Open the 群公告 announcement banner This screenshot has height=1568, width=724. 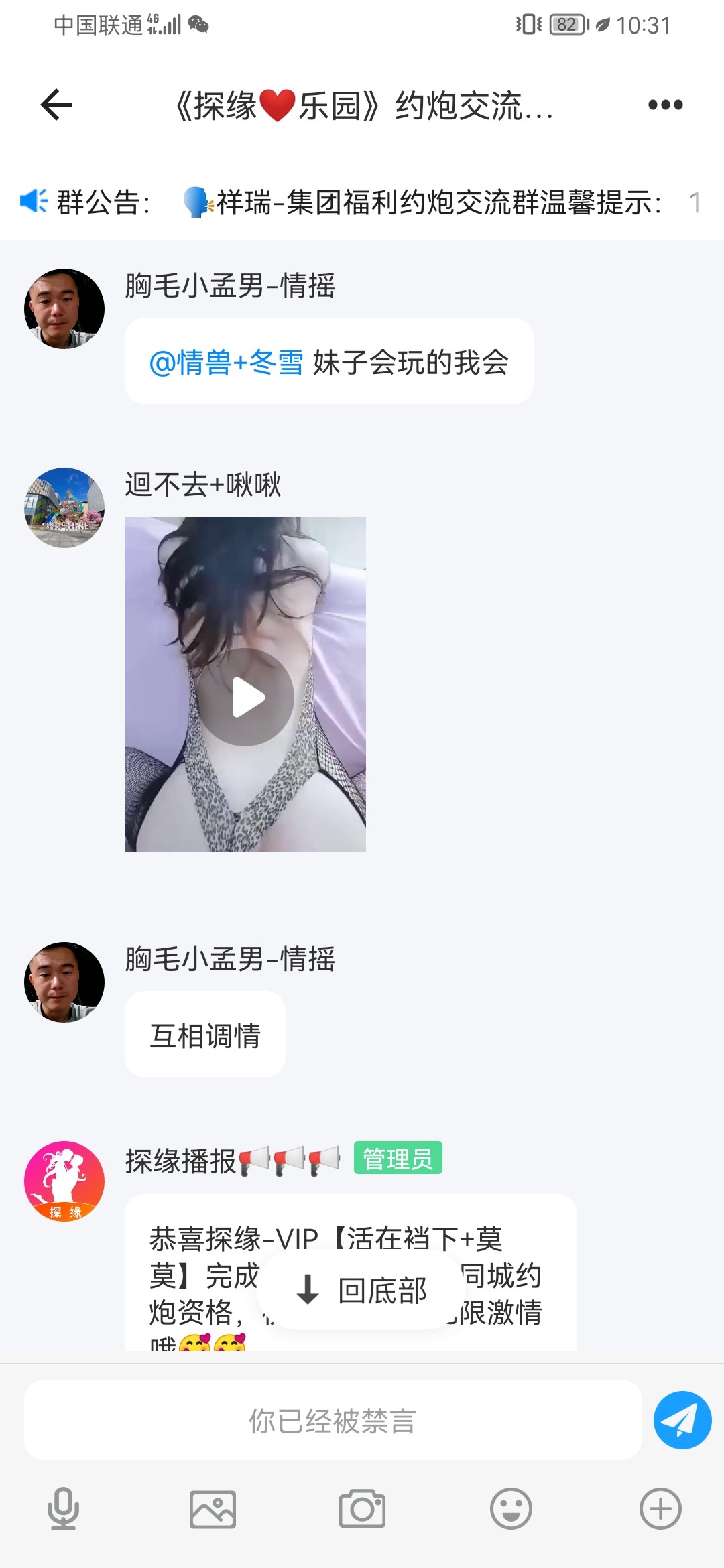(x=362, y=202)
